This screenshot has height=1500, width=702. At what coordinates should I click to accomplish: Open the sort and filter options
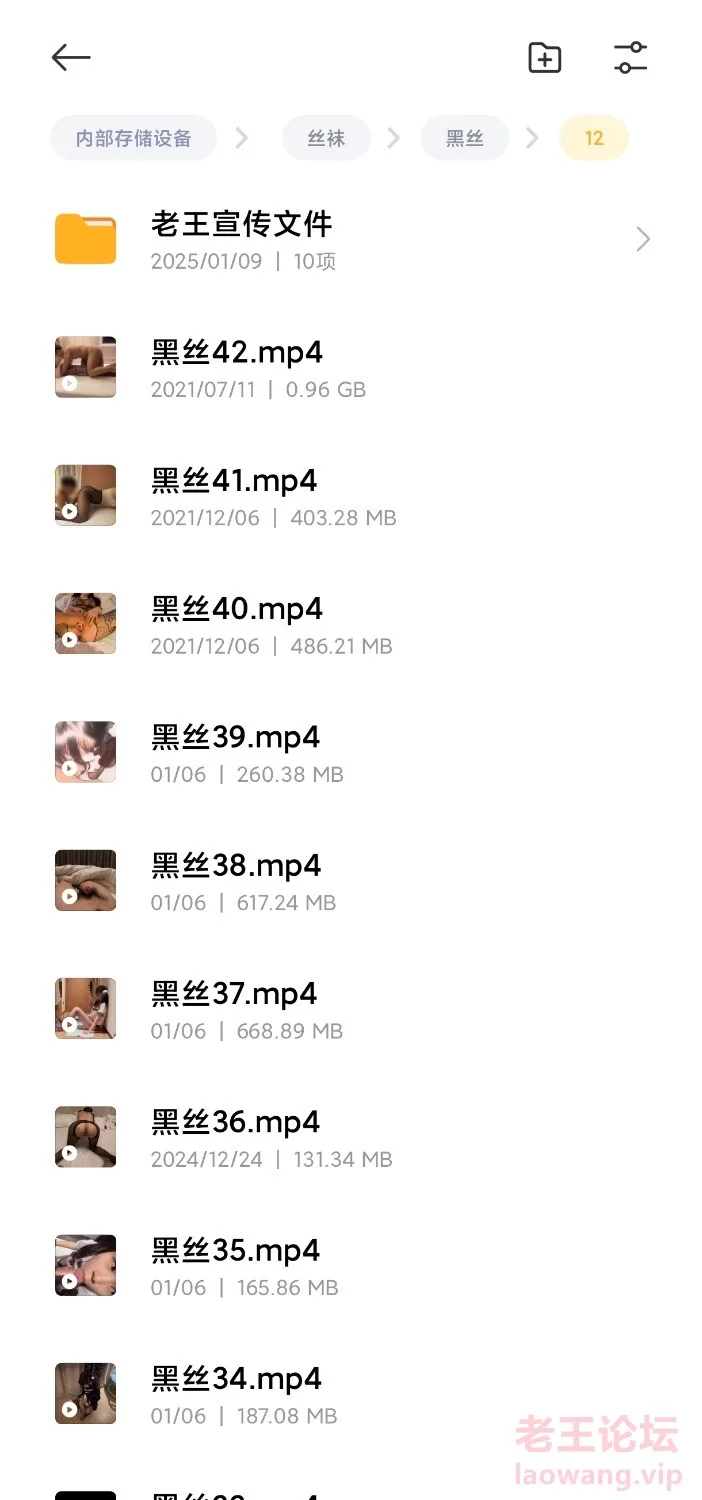[630, 58]
